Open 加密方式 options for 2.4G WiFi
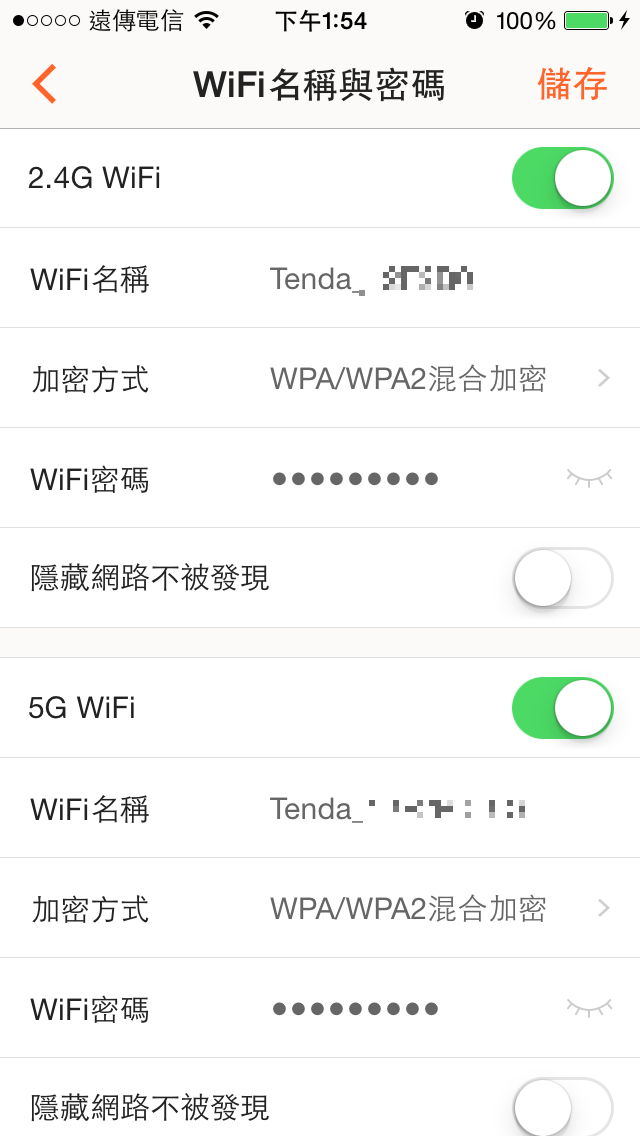 coord(320,378)
